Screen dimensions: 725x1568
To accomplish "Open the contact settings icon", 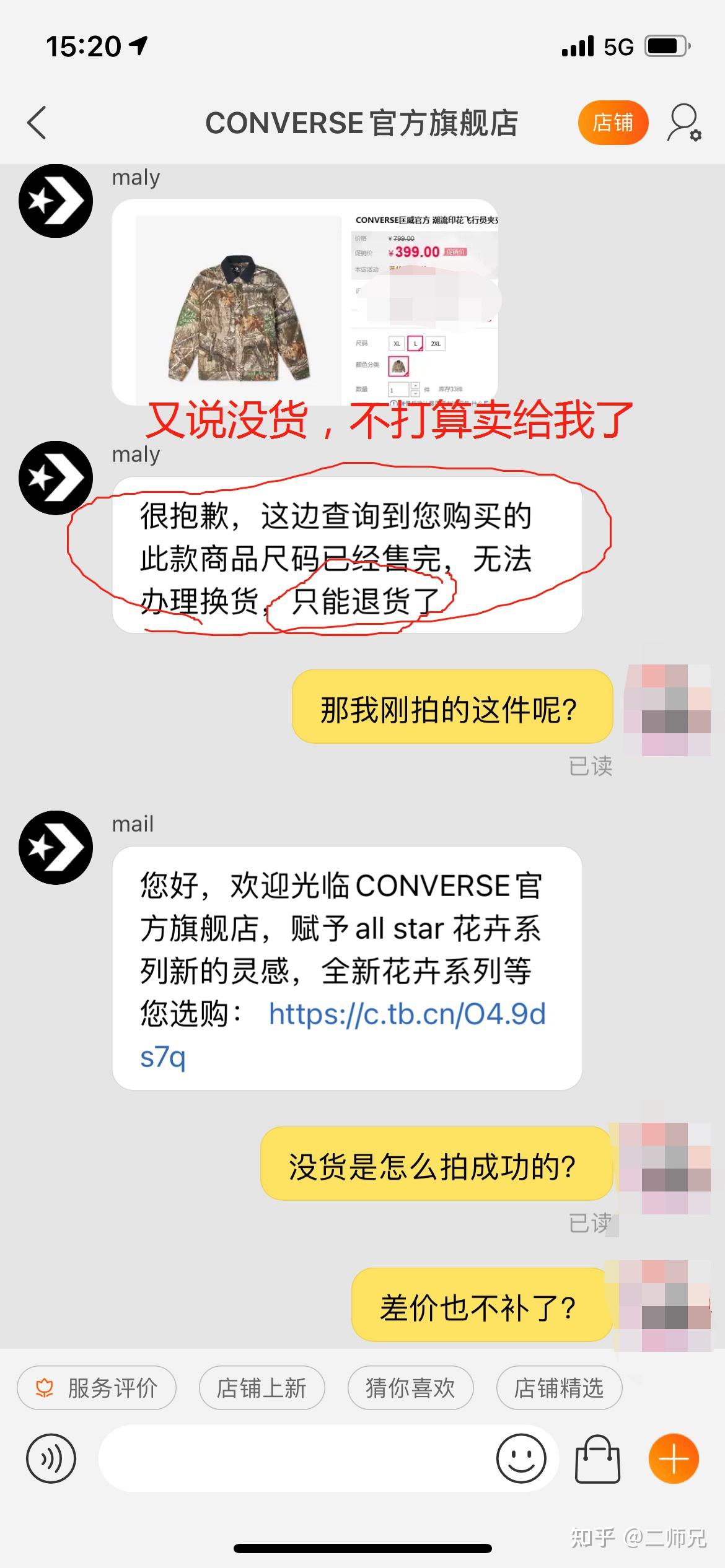I will pos(683,122).
